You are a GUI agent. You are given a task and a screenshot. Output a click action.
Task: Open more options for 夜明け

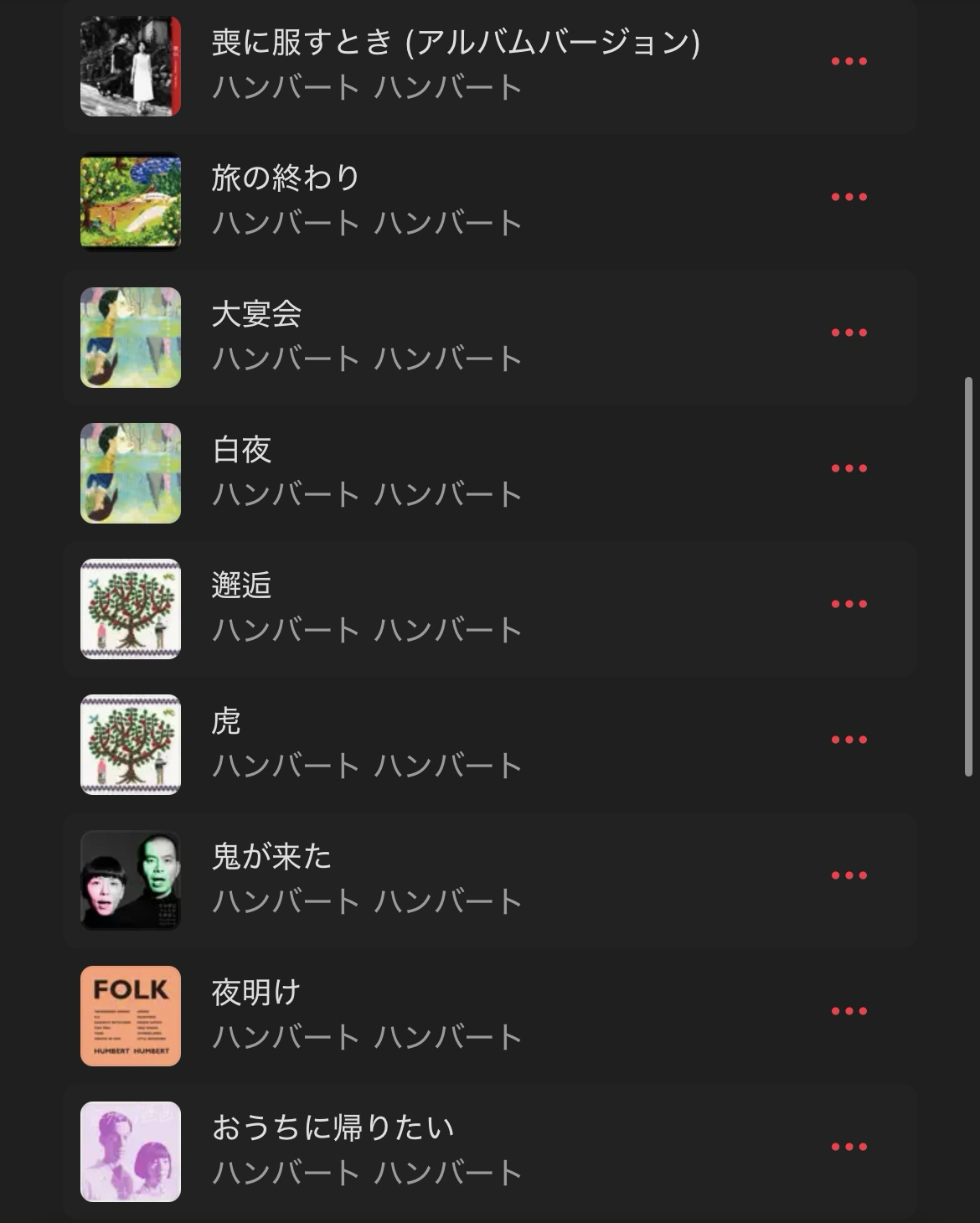[848, 1011]
